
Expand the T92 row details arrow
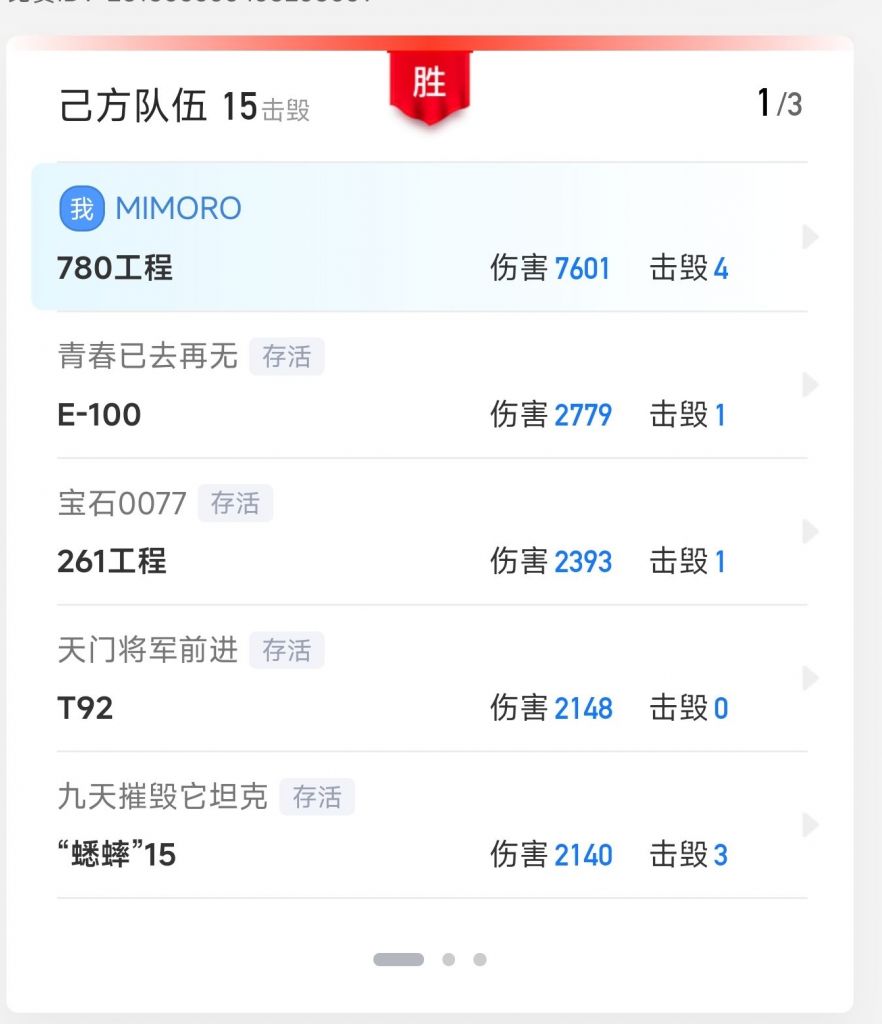click(808, 678)
